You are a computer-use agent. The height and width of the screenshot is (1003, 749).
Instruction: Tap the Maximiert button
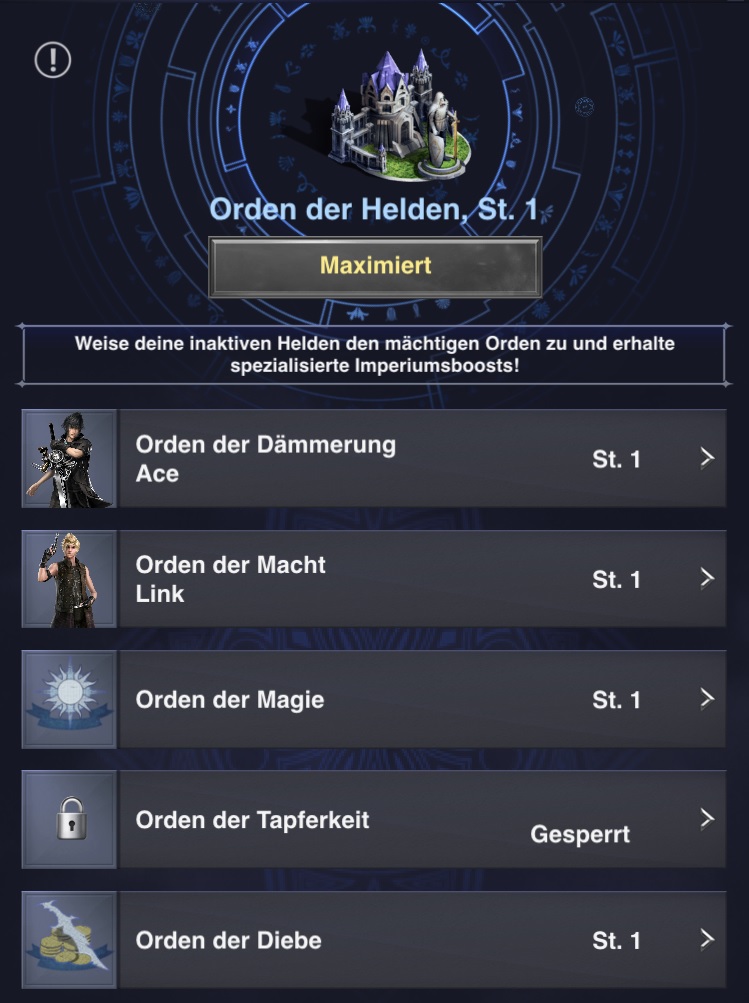[x=375, y=266]
